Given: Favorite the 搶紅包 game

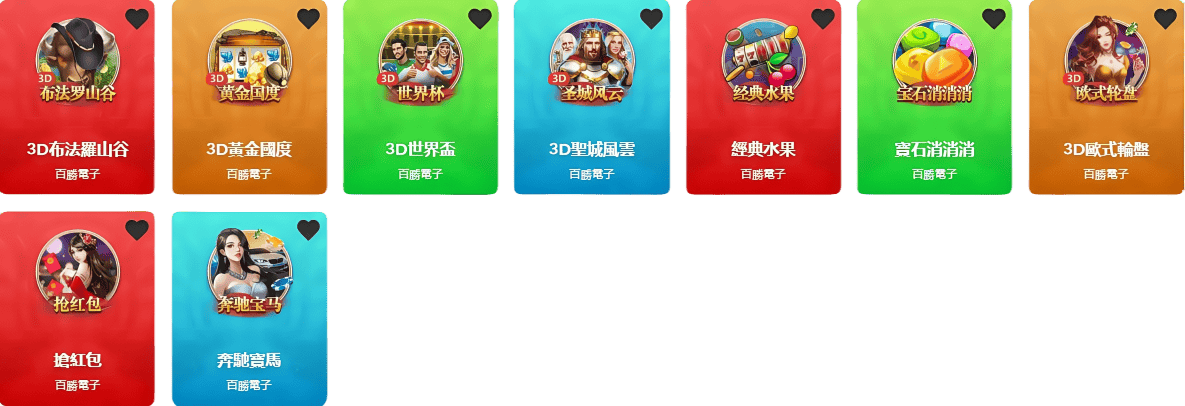Looking at the screenshot, I should click(137, 230).
